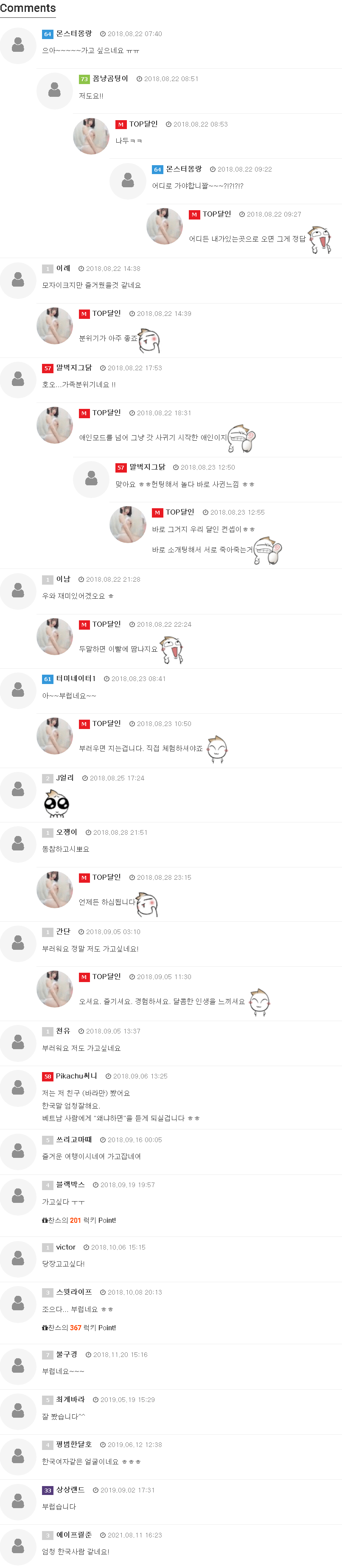The width and height of the screenshot is (342, 1568).
Task: Tap the username 오쟁이
Action: click(x=67, y=831)
